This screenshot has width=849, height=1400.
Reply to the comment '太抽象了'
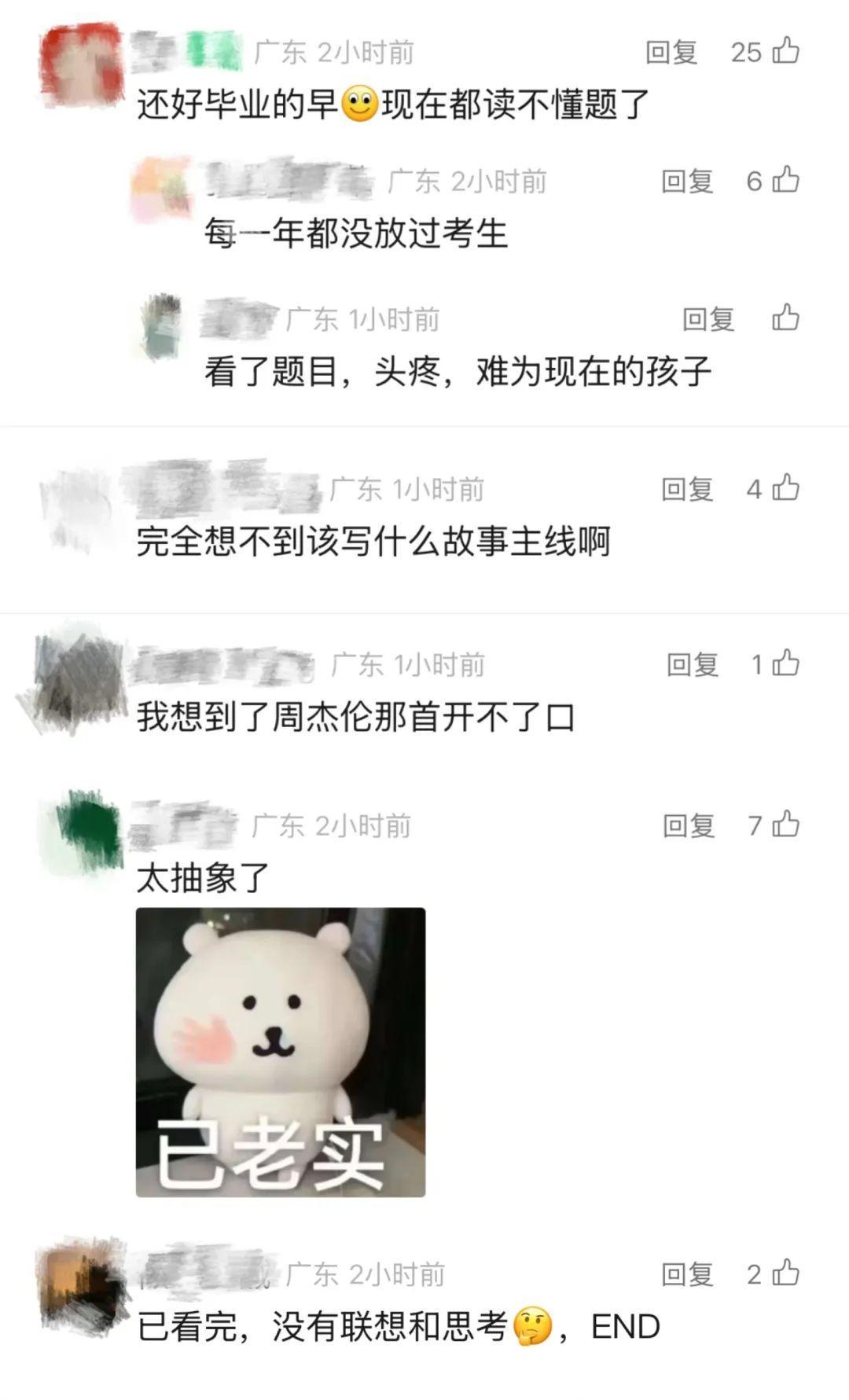point(689,826)
